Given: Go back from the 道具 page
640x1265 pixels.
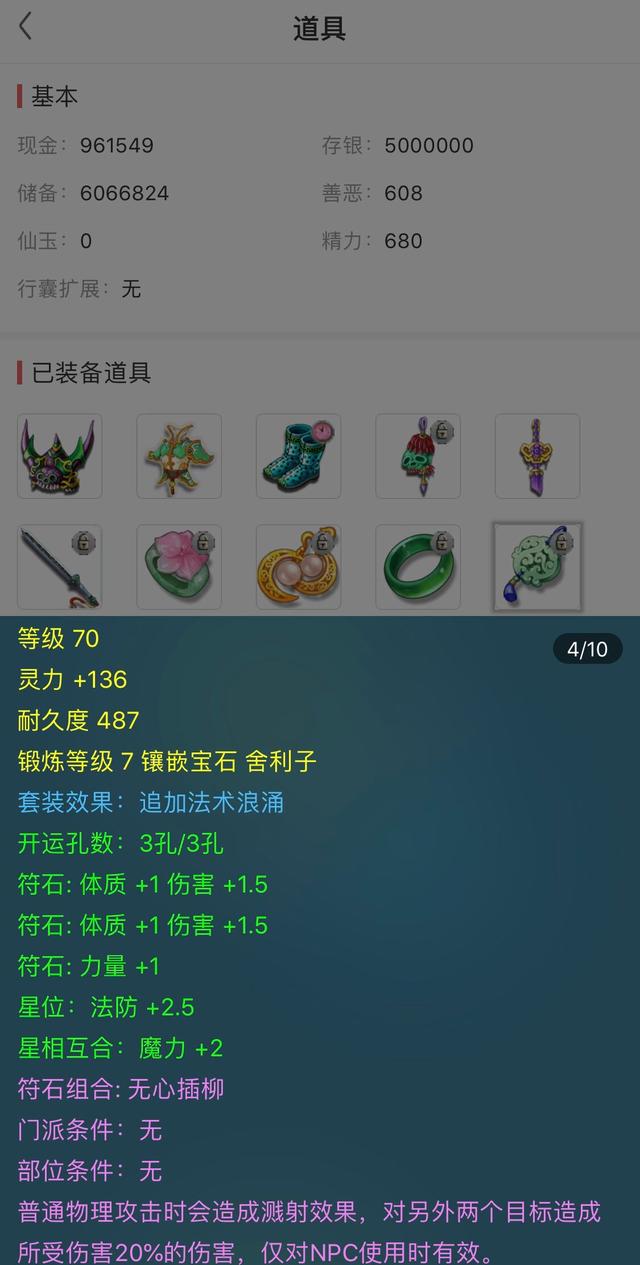Looking at the screenshot, I should [x=26, y=27].
